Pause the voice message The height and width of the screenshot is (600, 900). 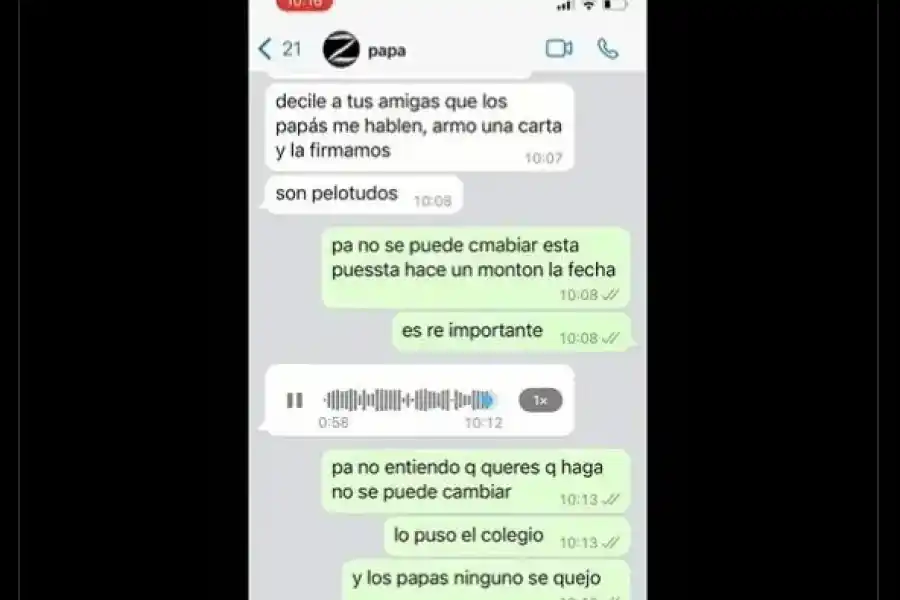click(x=295, y=400)
